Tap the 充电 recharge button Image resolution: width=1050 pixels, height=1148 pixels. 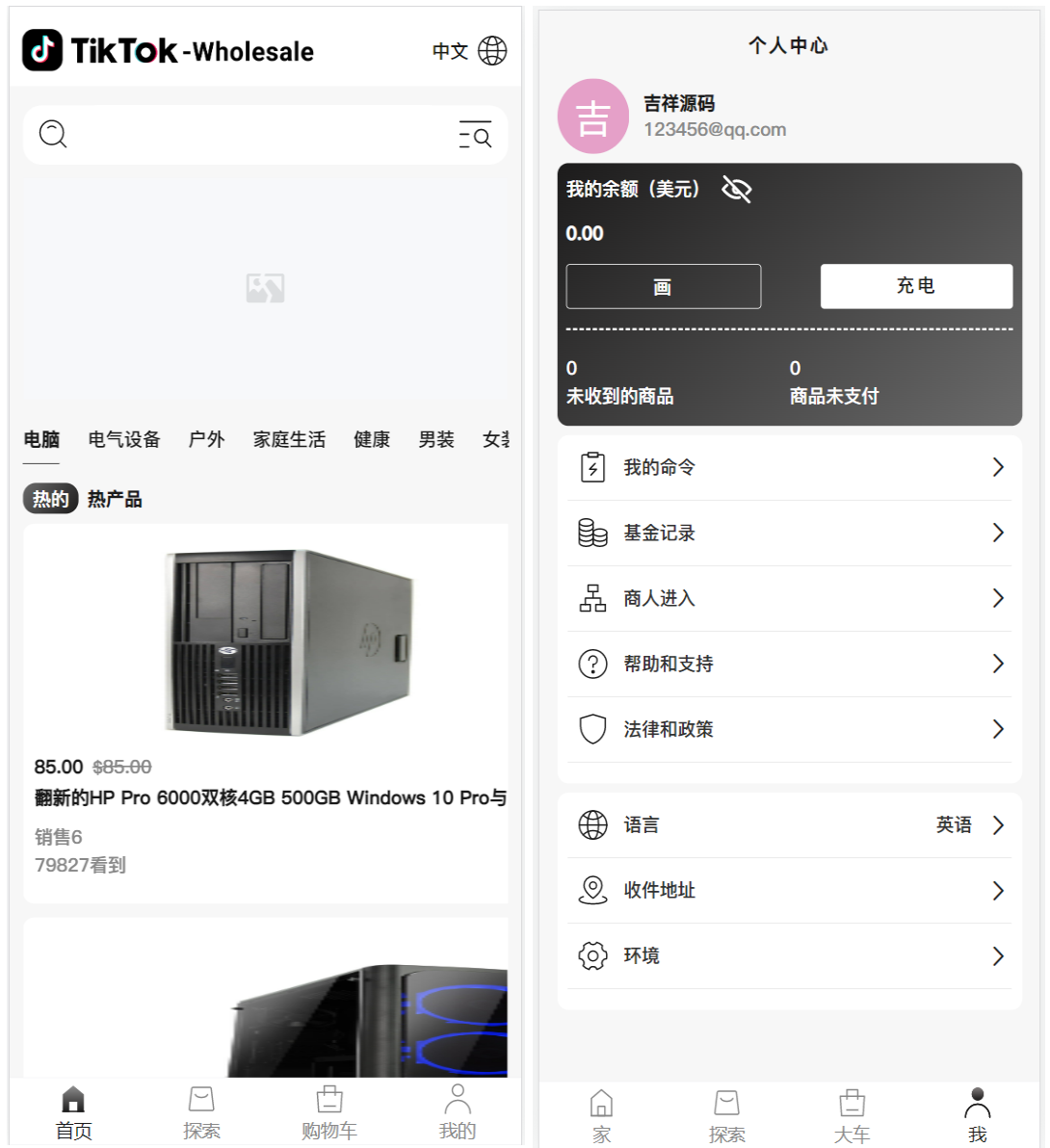click(916, 286)
